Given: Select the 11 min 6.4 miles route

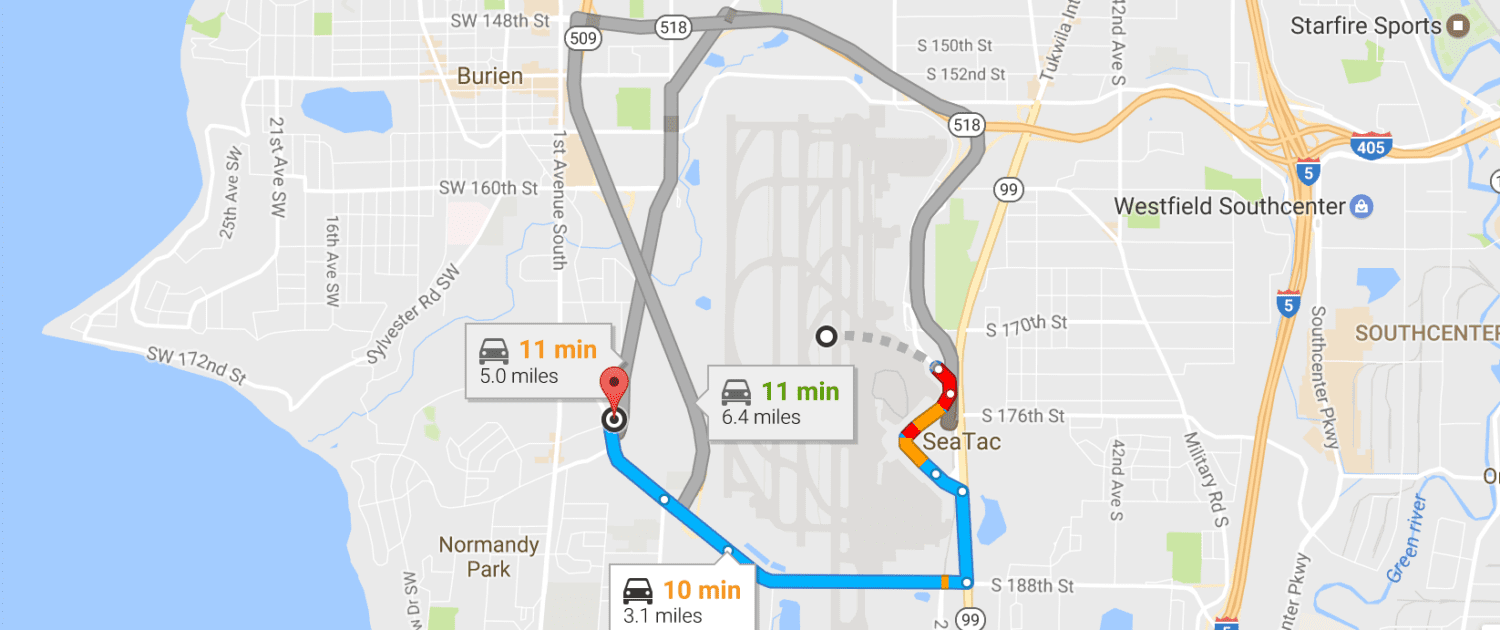Looking at the screenshot, I should 781,403.
